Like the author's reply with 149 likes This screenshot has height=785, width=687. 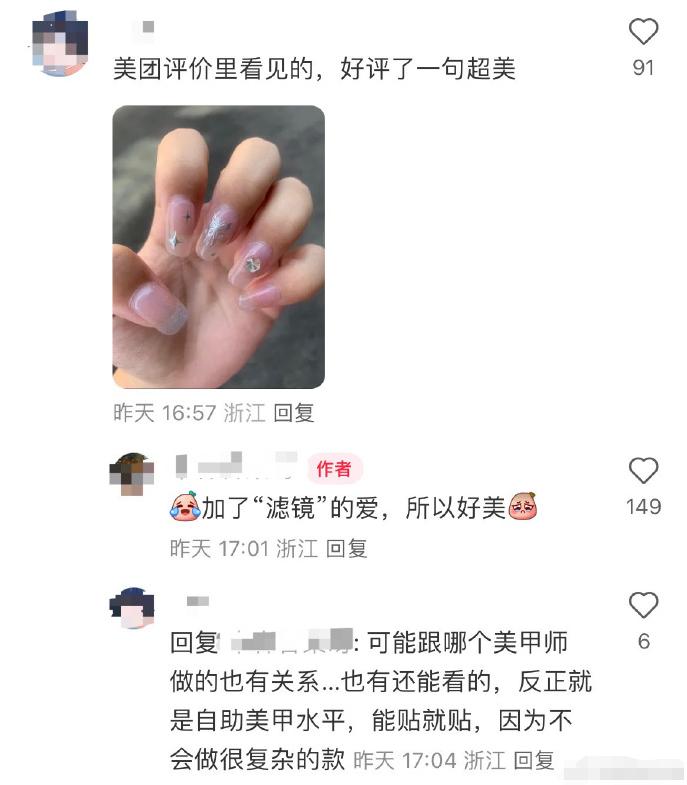point(643,471)
